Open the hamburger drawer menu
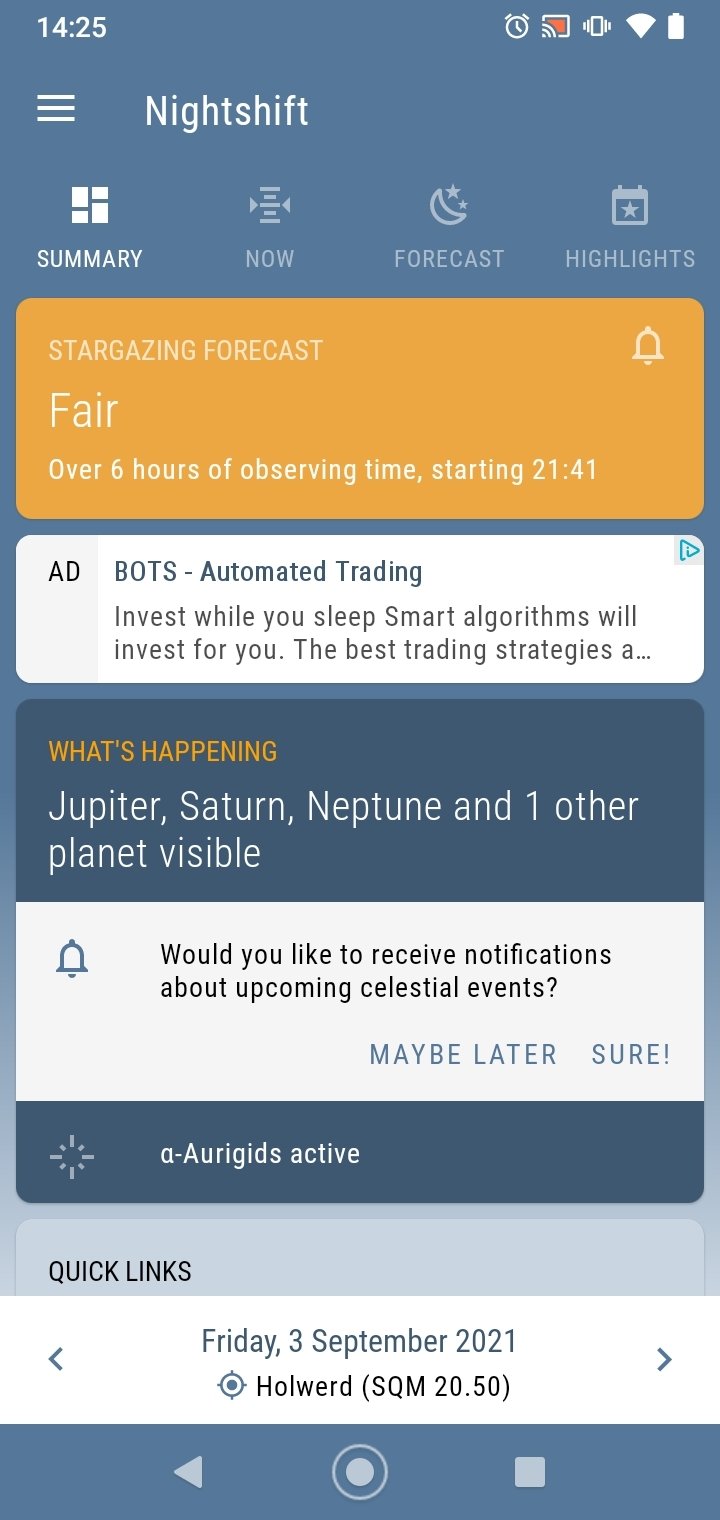The height and width of the screenshot is (1520, 720). (x=56, y=109)
